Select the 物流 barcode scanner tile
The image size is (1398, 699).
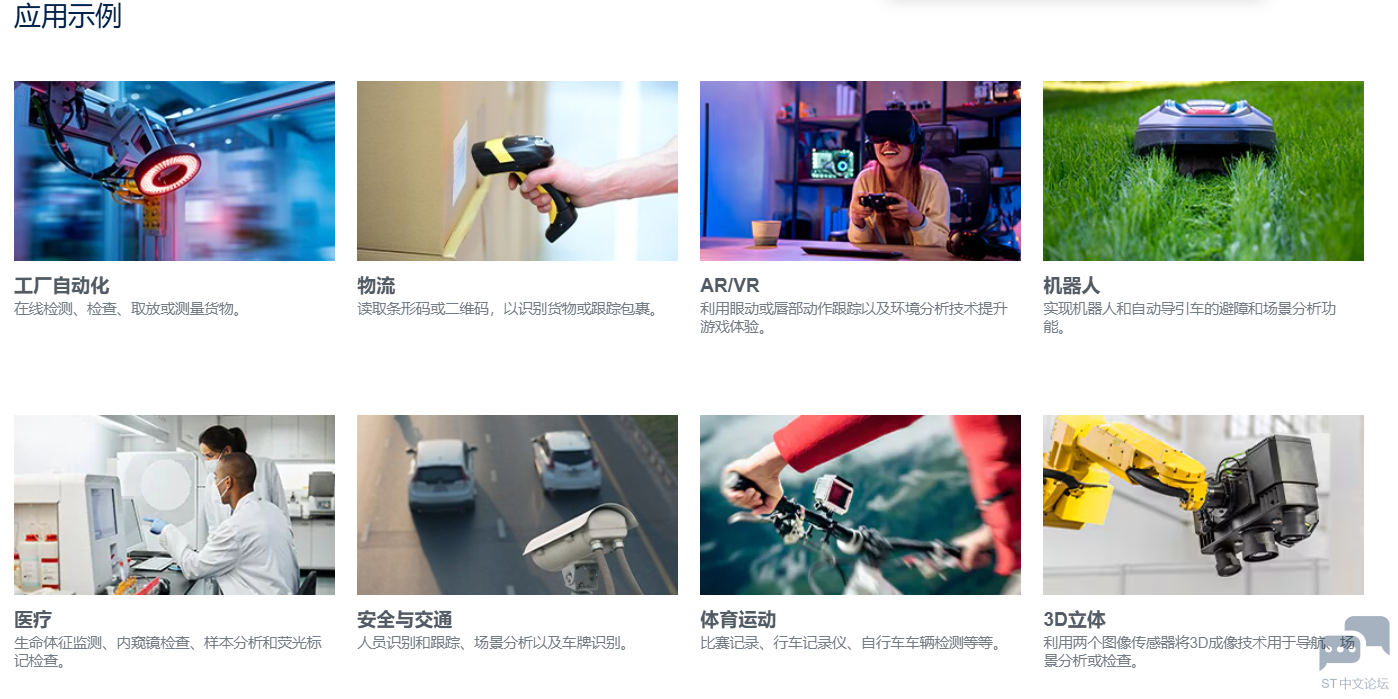(517, 171)
